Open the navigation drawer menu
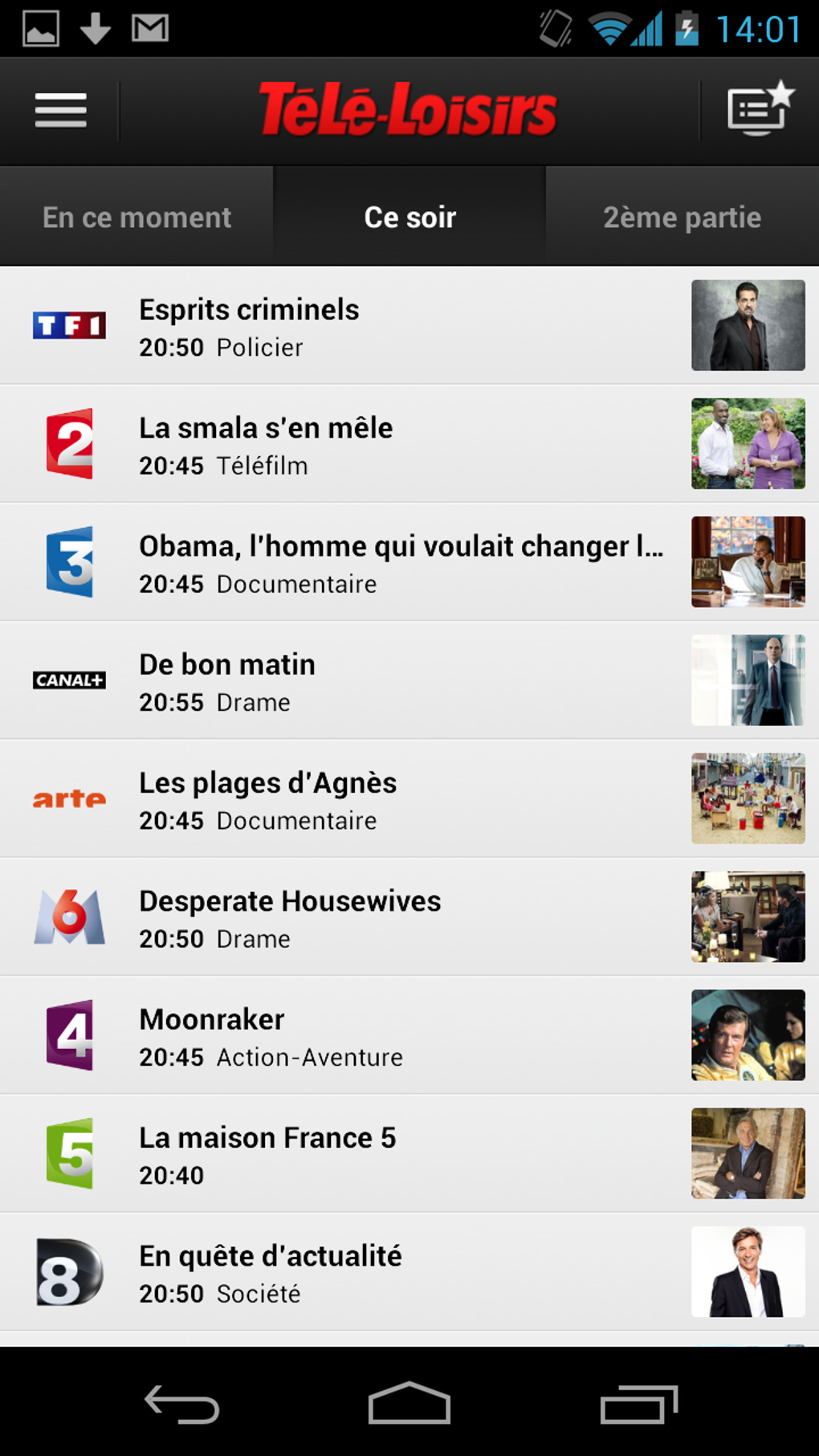The height and width of the screenshot is (1456, 819). click(61, 110)
